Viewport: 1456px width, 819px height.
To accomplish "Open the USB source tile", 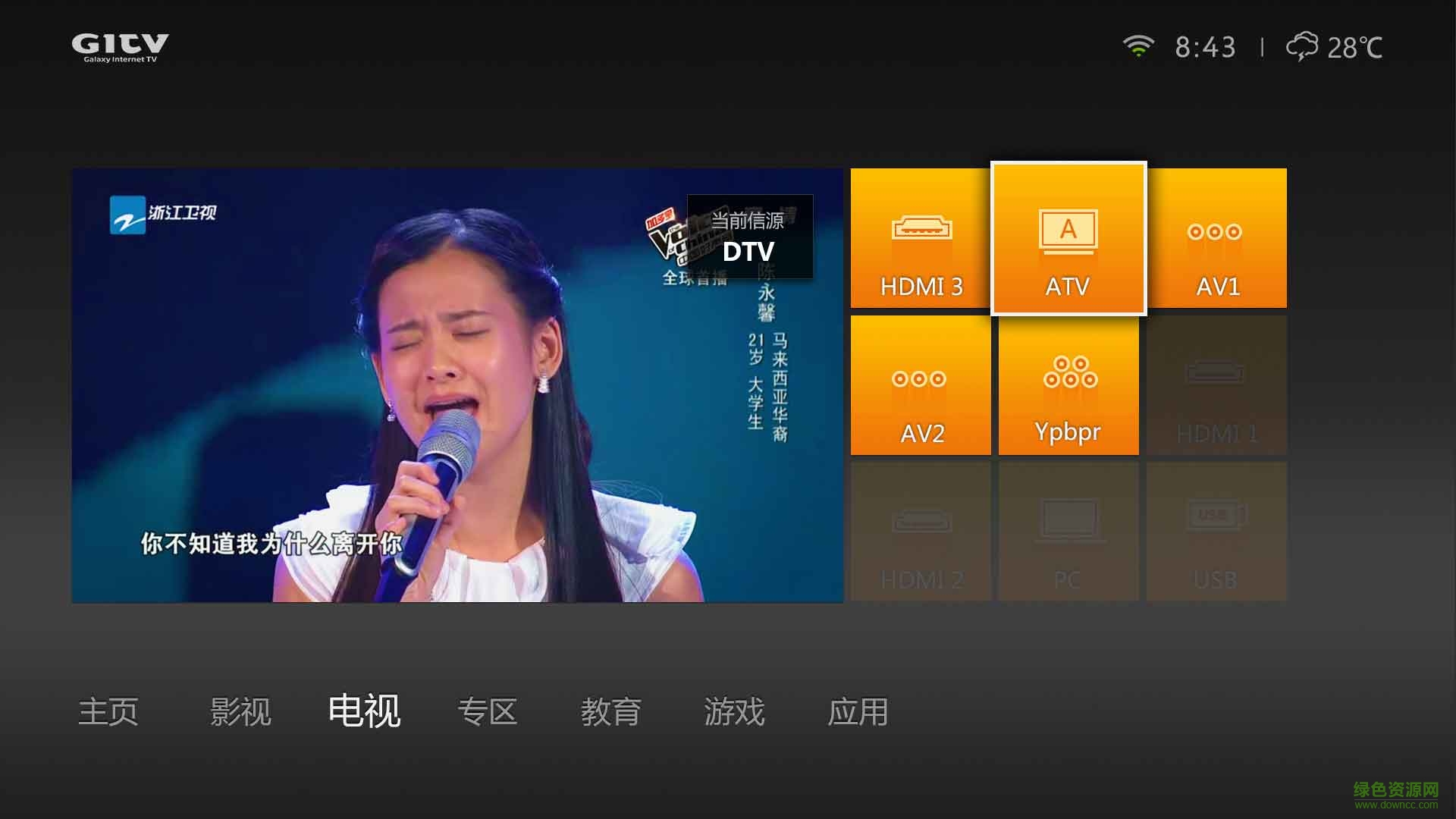I will [x=1216, y=532].
